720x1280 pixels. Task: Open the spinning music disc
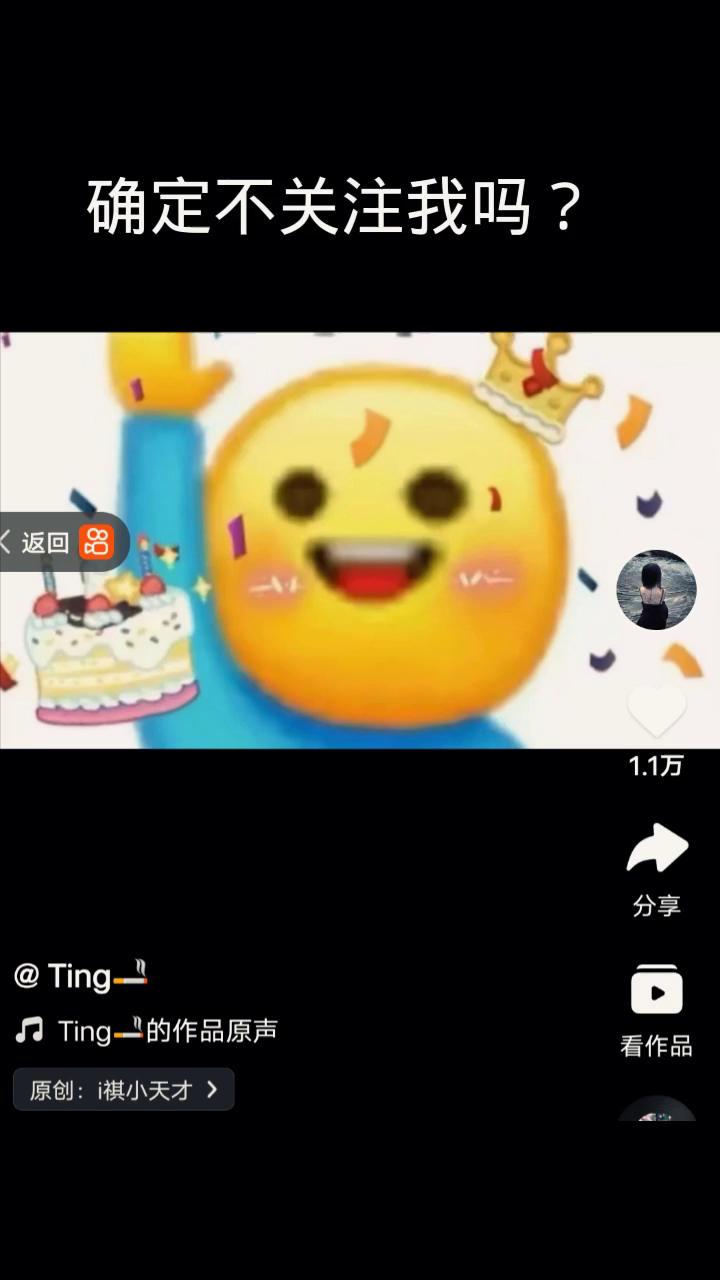pyautogui.click(x=656, y=1110)
